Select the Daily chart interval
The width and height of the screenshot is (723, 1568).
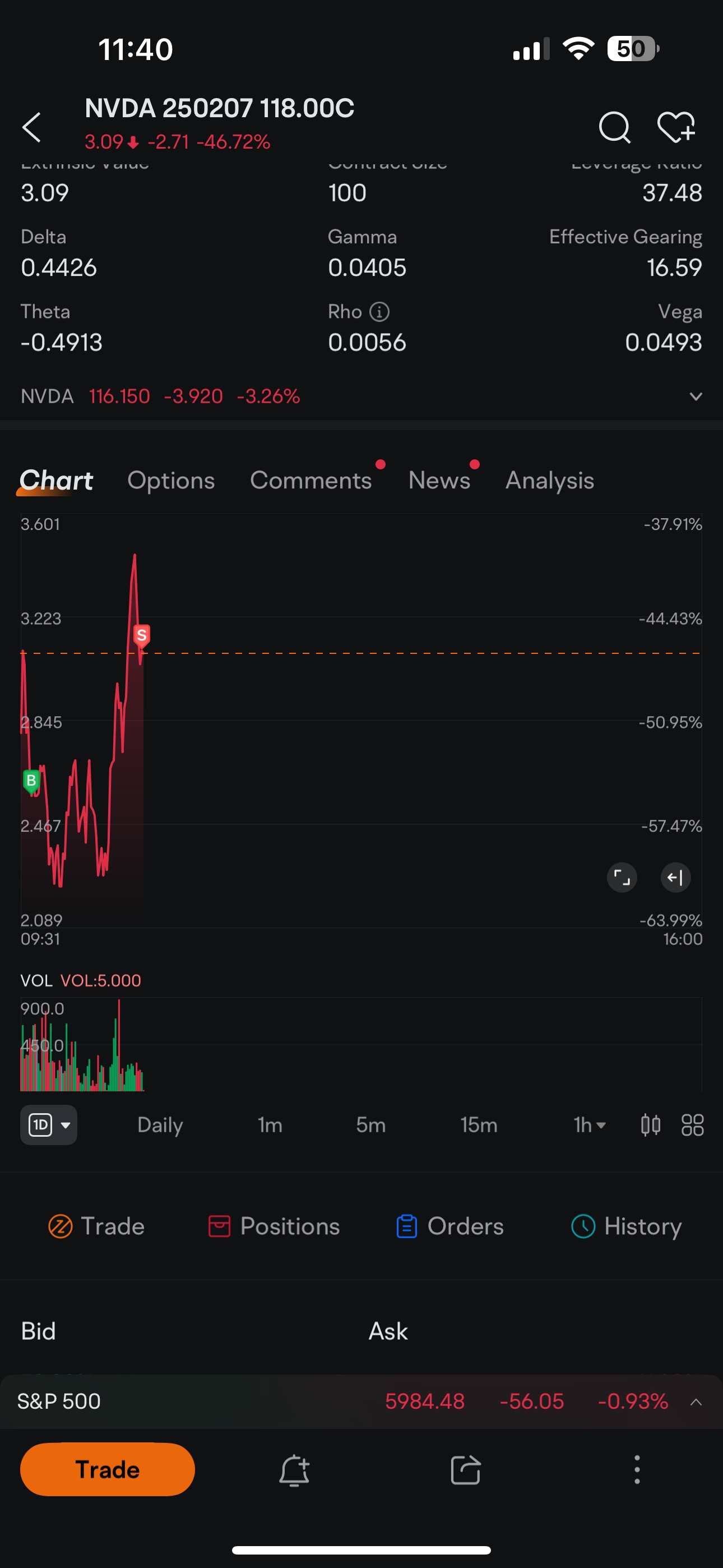coord(160,1125)
